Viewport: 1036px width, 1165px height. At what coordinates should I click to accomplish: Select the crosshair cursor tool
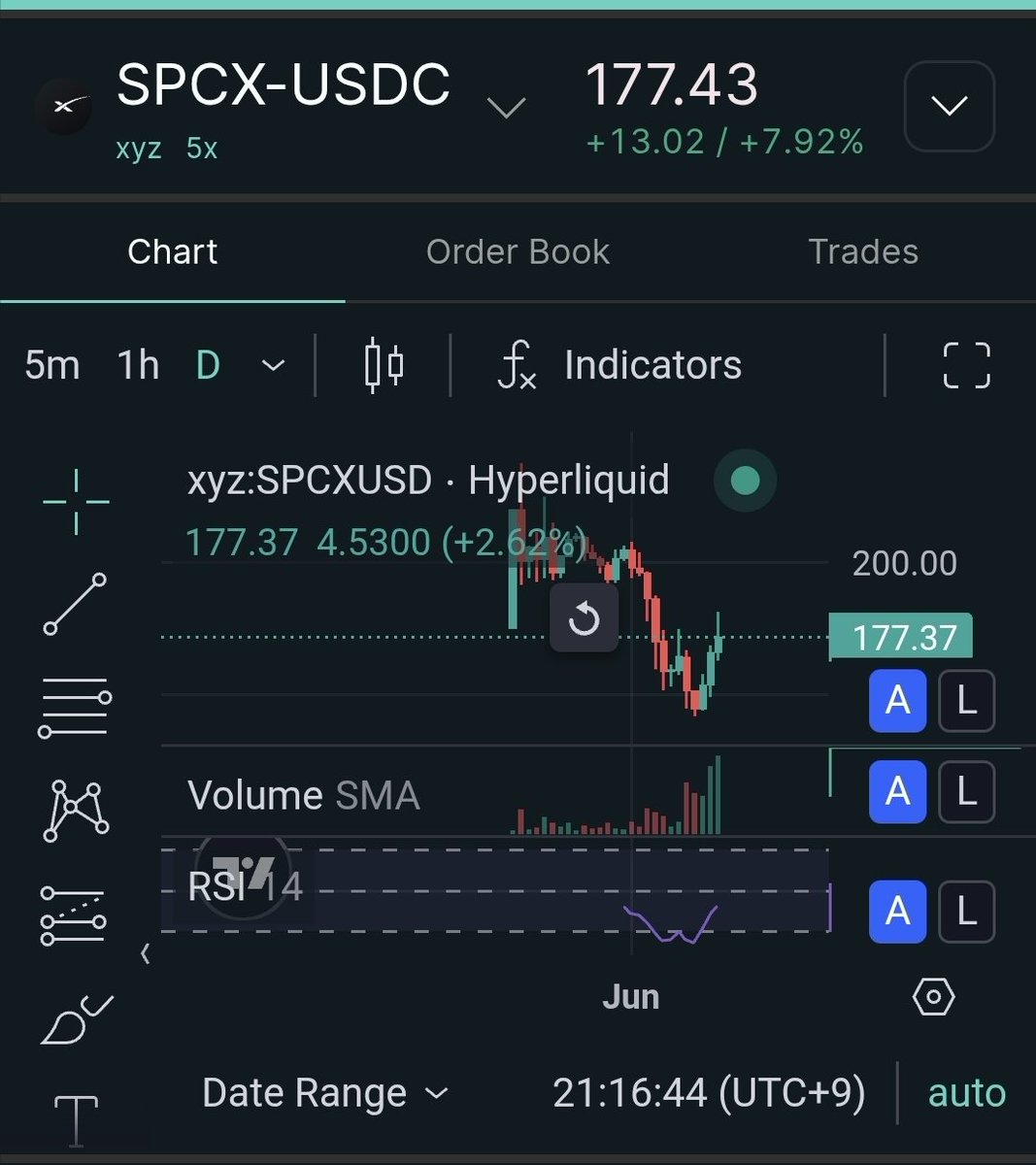pos(76,502)
